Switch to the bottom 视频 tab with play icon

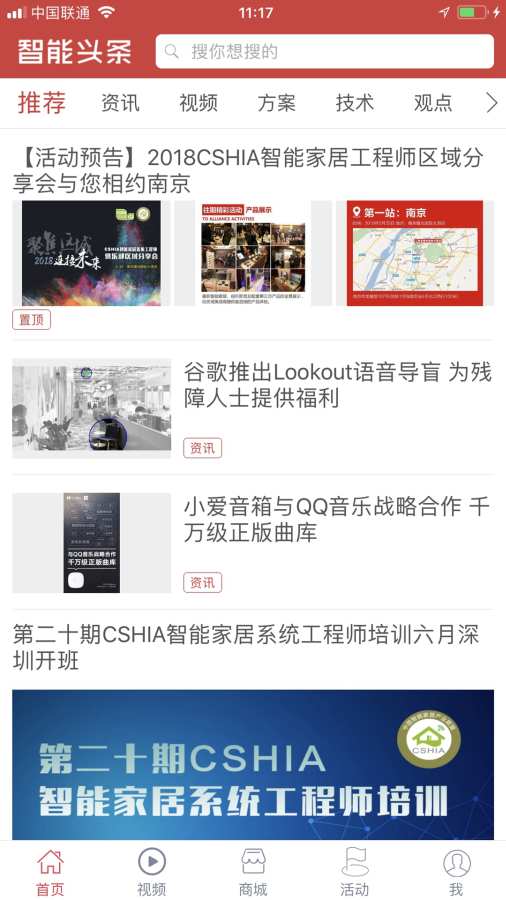[x=151, y=872]
